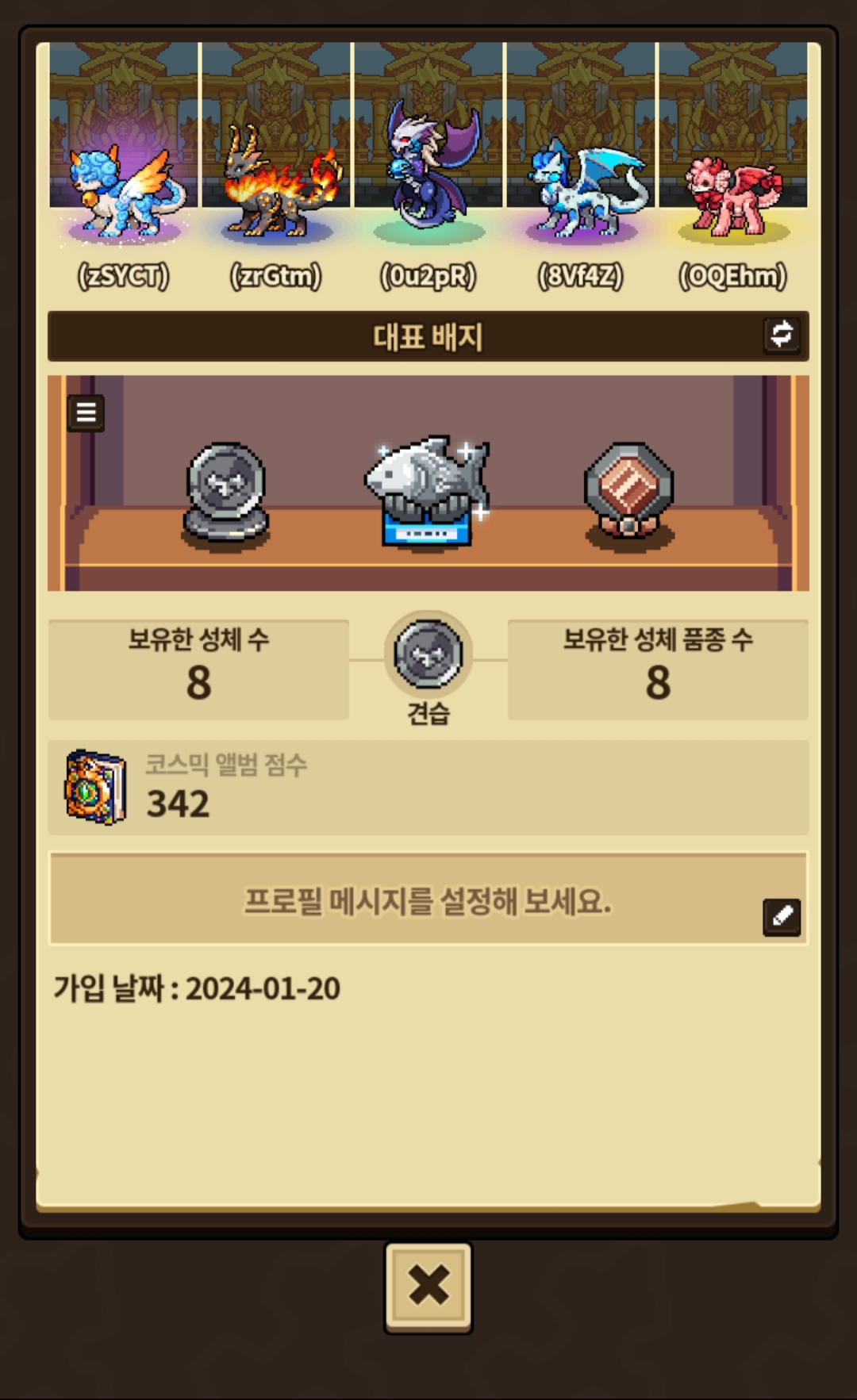Viewport: 857px width, 1400px height.
Task: Edit the profile message with the pencil icon
Action: click(782, 917)
